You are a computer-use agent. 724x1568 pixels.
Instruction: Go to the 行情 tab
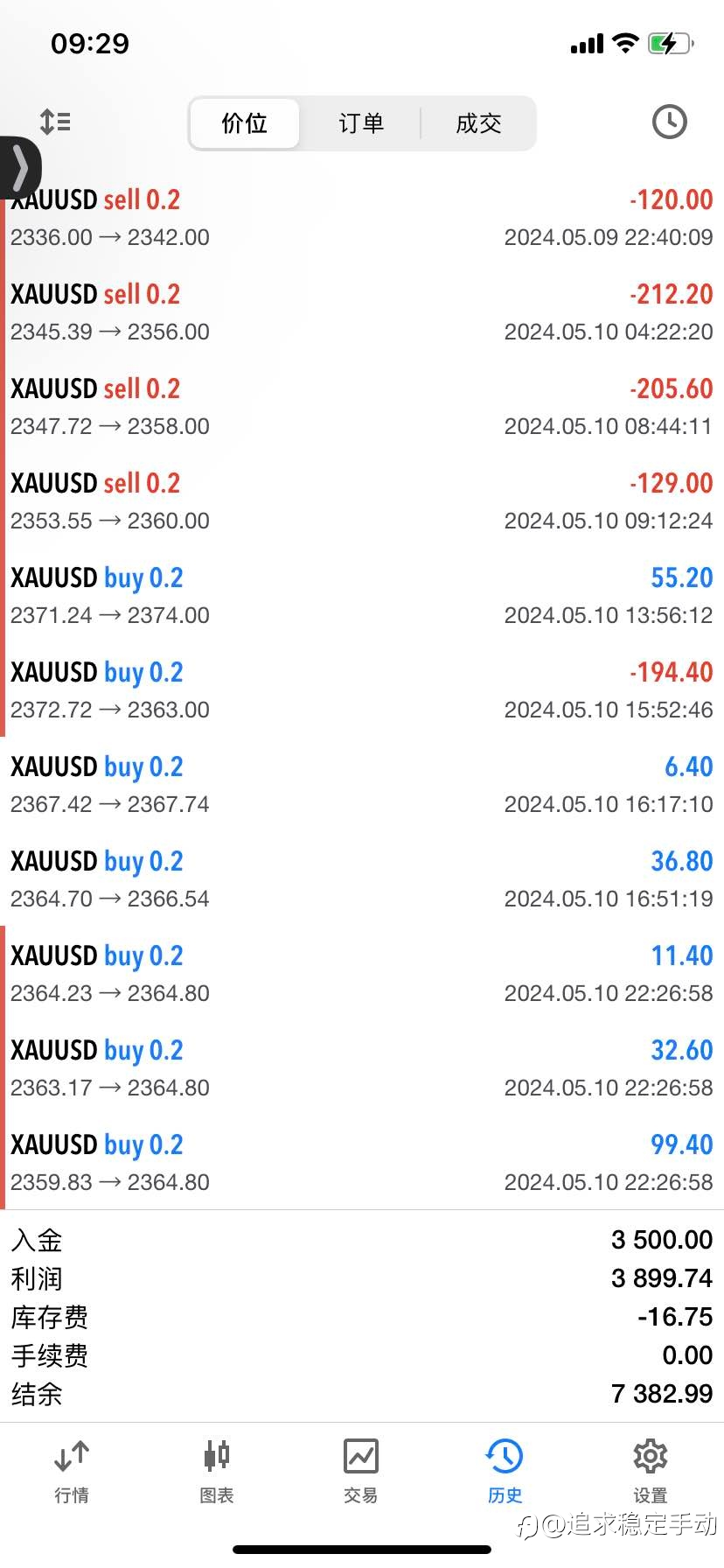click(x=72, y=1472)
